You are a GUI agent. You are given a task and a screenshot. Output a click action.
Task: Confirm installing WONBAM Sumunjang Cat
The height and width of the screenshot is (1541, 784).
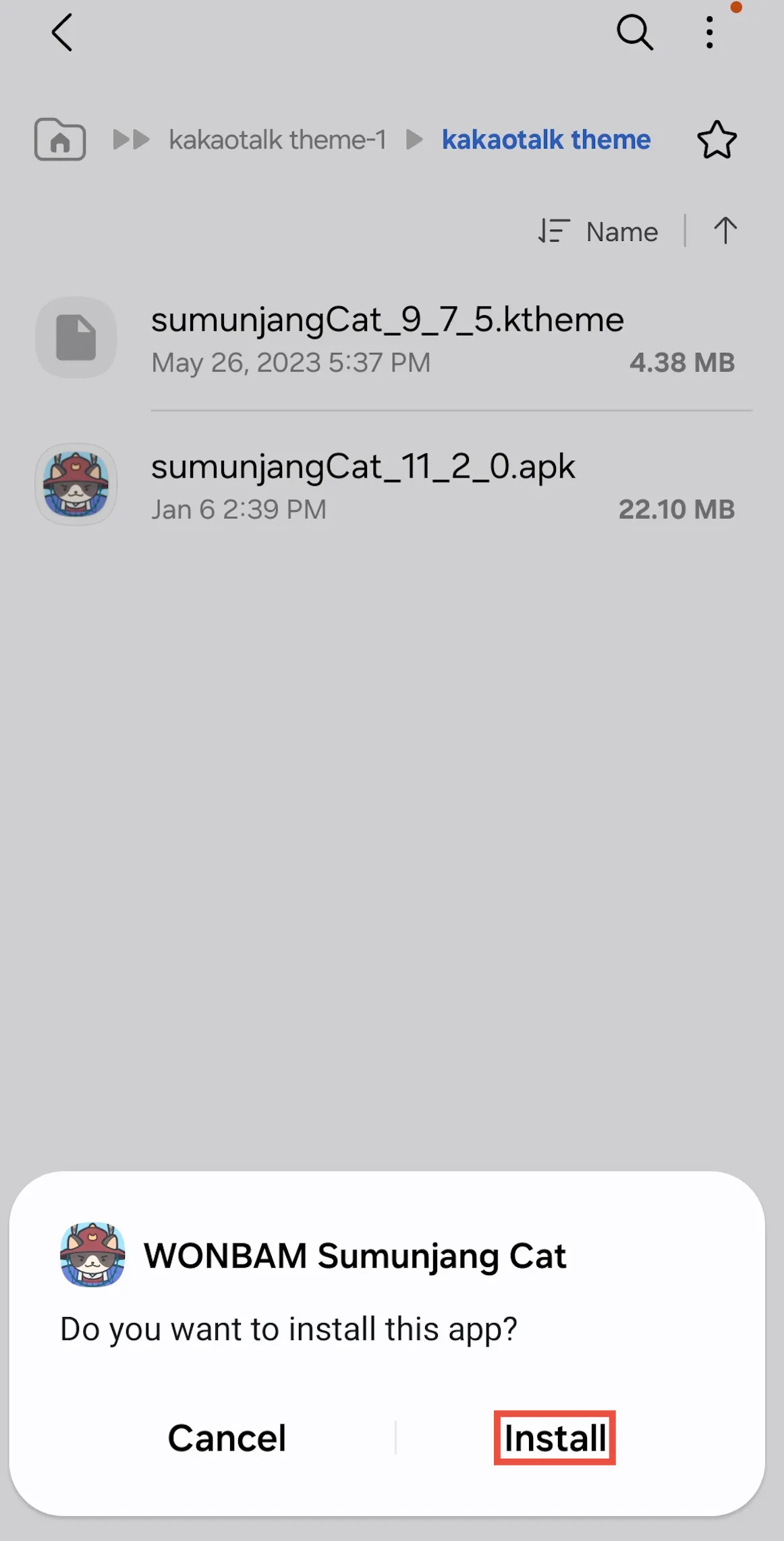[555, 1437]
